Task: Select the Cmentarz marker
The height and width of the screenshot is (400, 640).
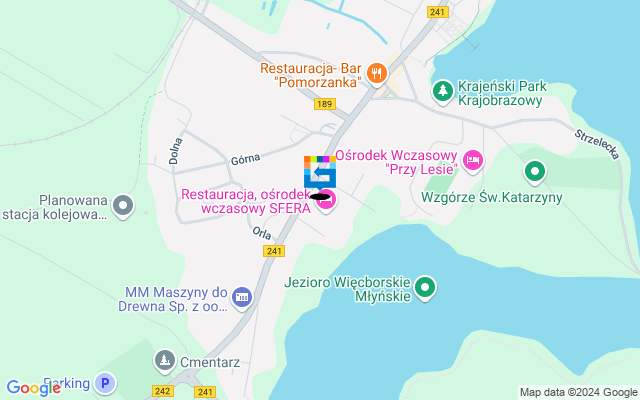Action: 163,358
